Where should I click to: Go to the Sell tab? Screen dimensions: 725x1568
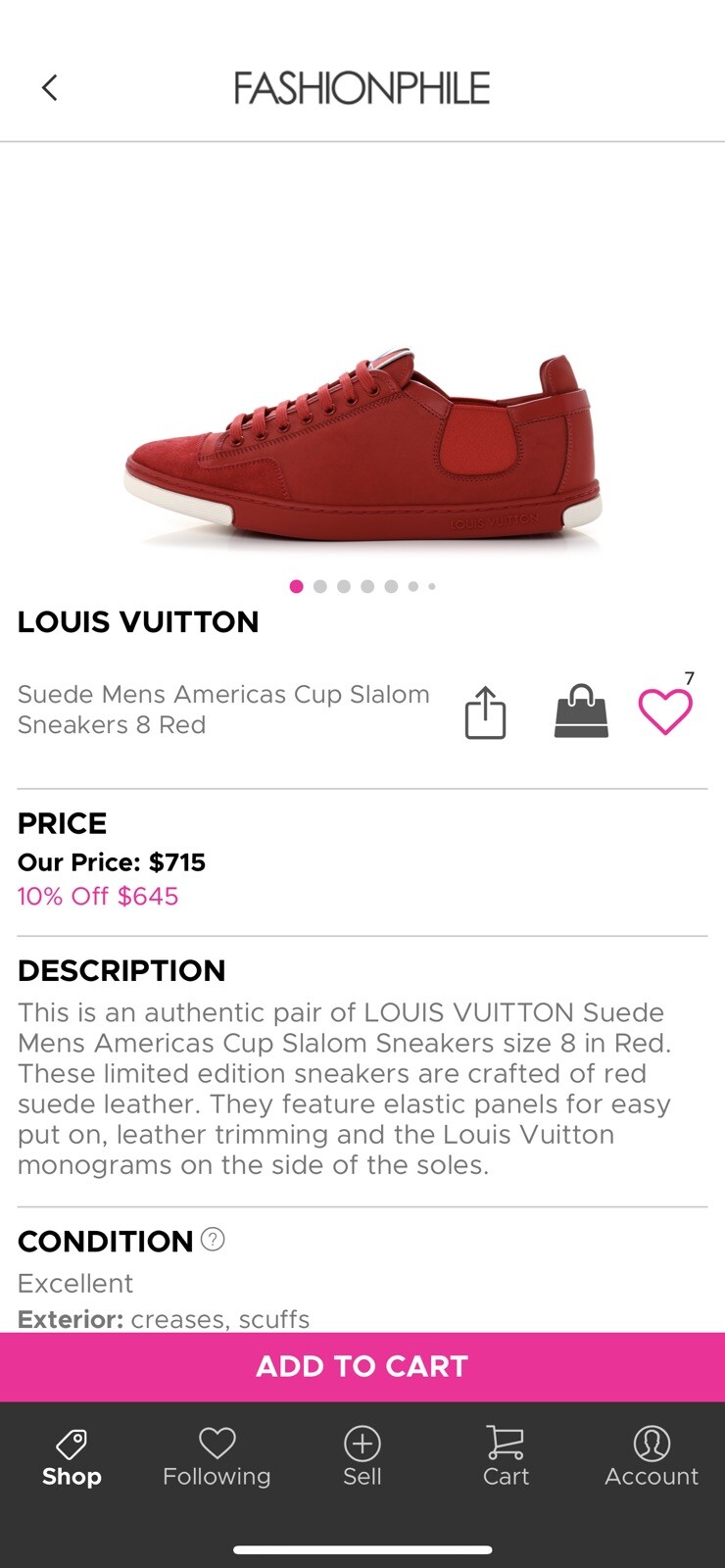pyautogui.click(x=362, y=1457)
